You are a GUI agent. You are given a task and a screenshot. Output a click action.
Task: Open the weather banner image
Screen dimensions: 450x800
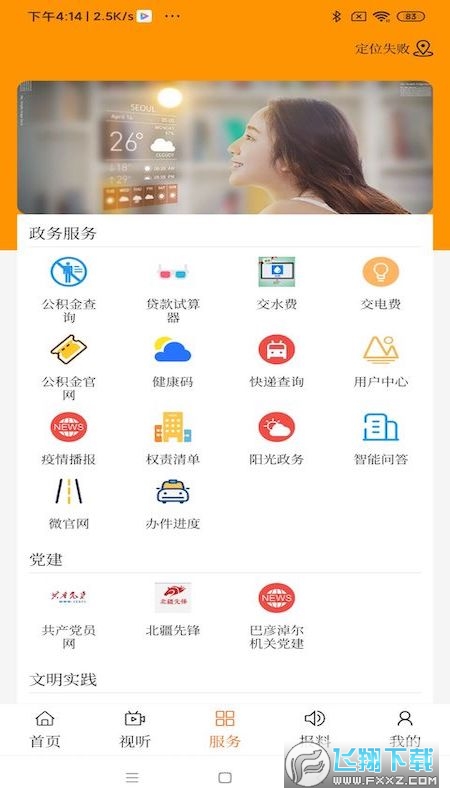coord(225,147)
